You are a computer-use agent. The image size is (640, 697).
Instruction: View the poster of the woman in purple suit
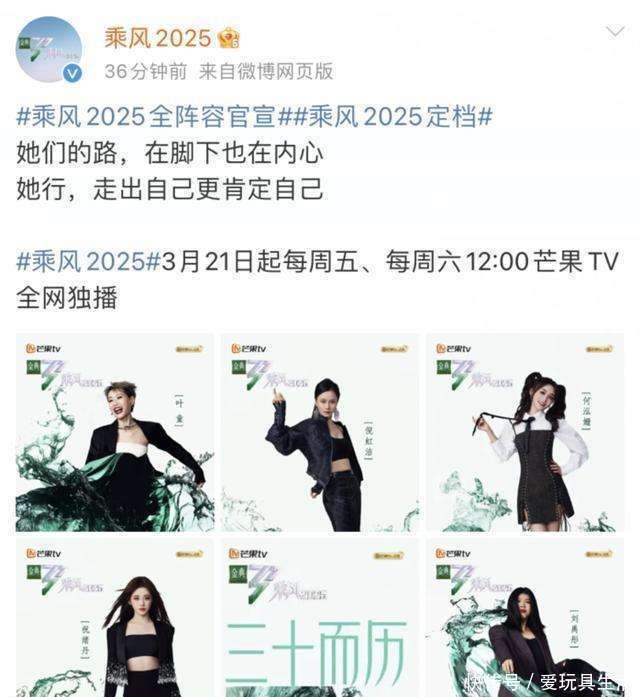click(x=524, y=617)
